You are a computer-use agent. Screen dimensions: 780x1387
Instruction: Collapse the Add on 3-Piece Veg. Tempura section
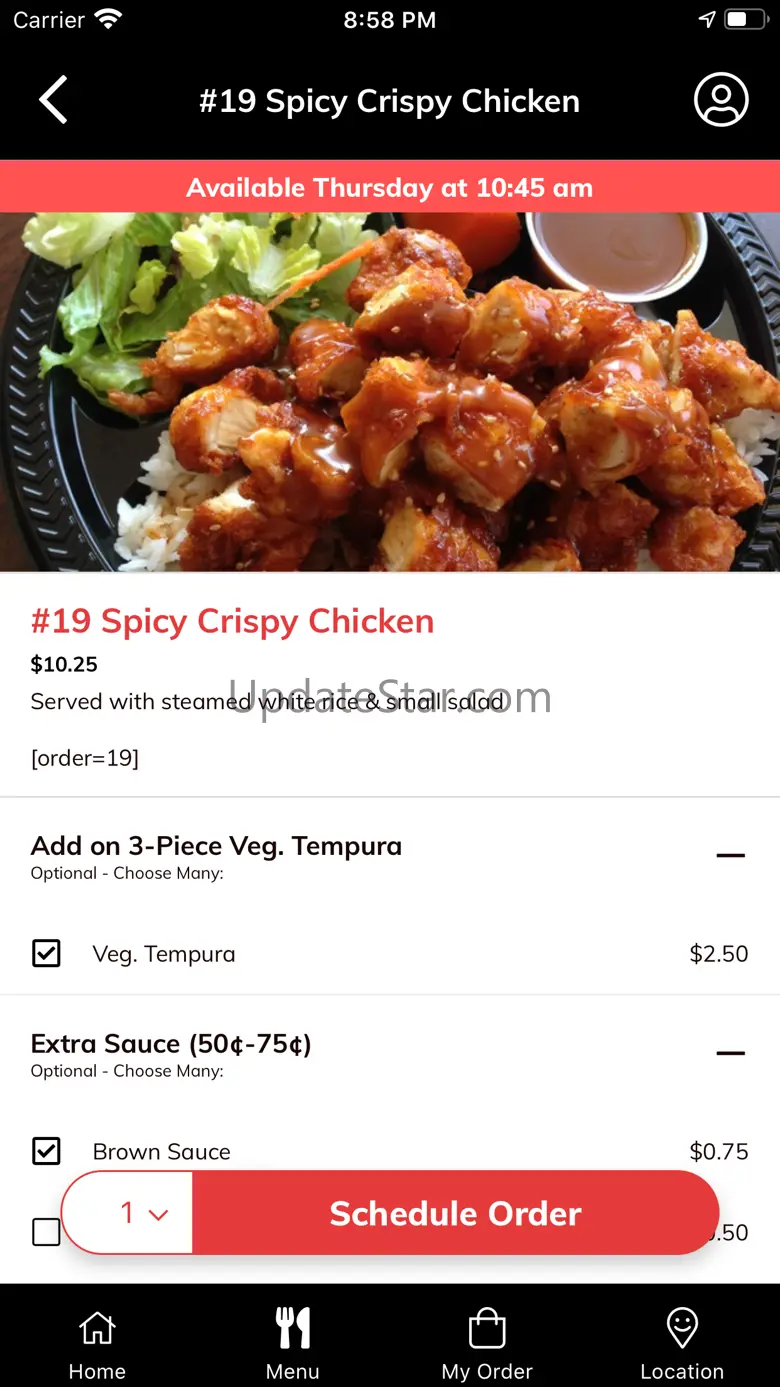[731, 856]
